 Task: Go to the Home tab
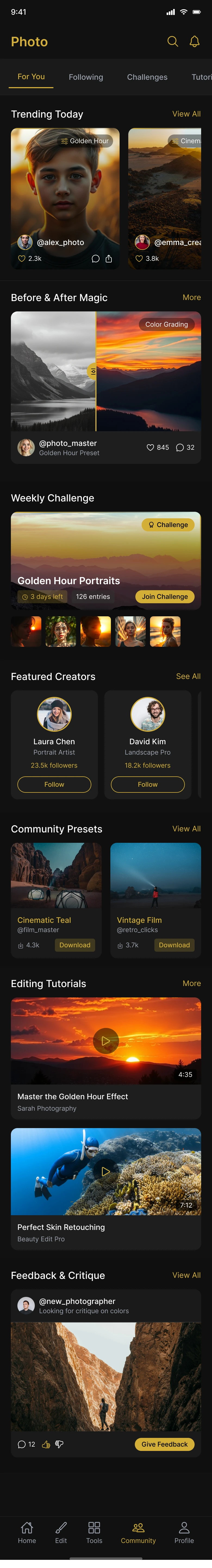point(27,1533)
